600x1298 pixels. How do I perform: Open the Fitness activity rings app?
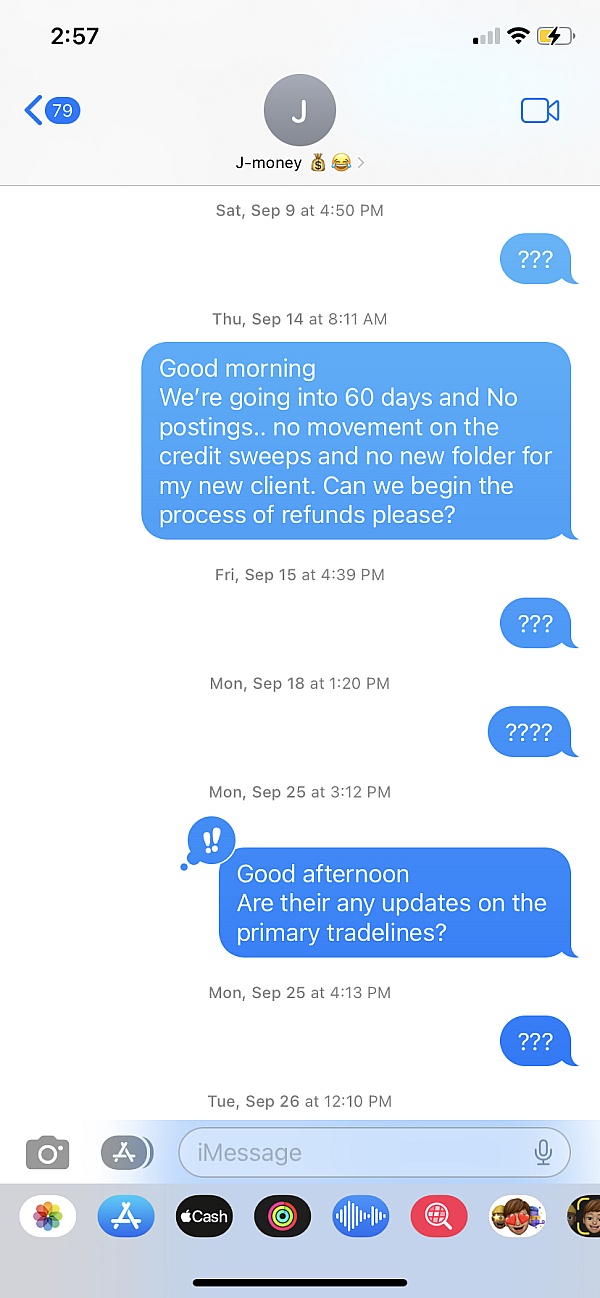click(282, 1216)
